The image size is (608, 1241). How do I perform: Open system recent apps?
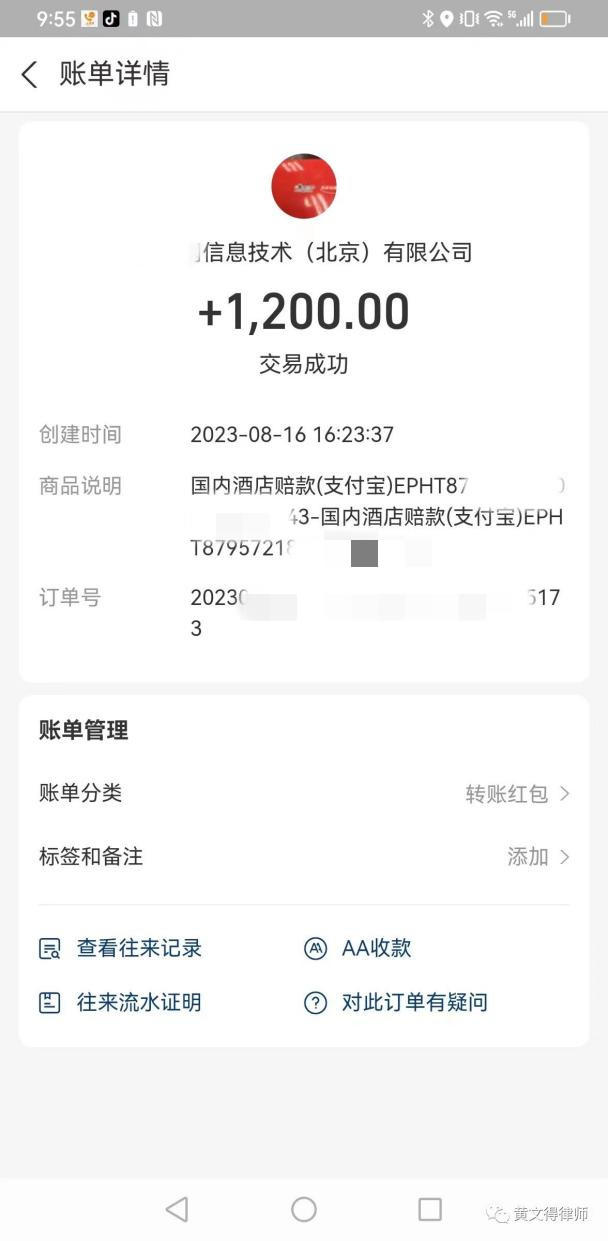(x=430, y=1209)
